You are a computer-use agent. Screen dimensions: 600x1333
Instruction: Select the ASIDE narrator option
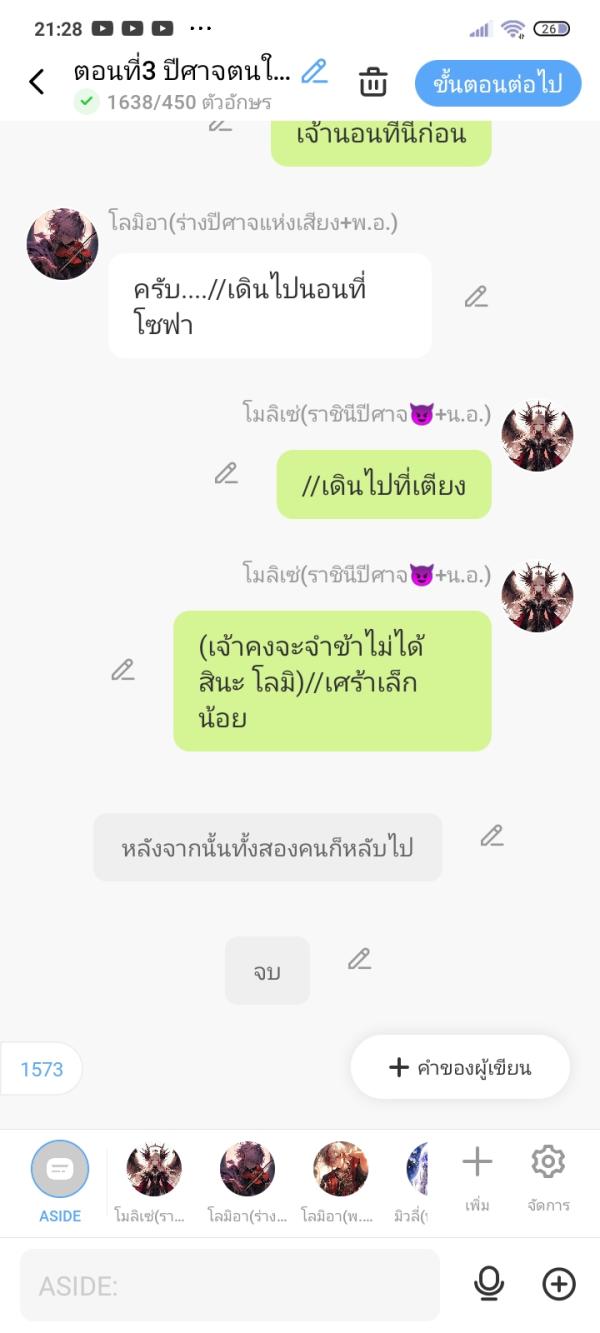click(x=60, y=1179)
